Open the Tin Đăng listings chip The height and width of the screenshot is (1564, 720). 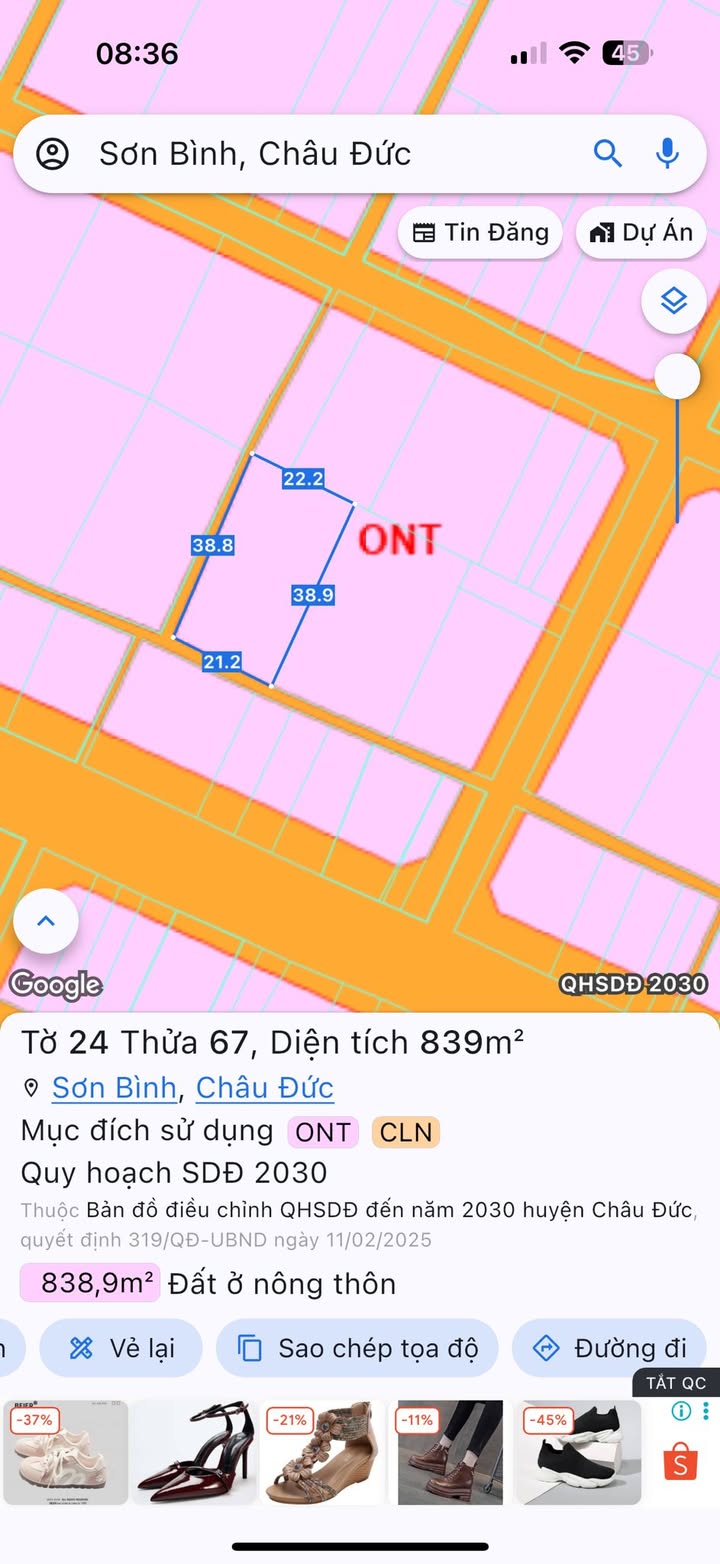(481, 233)
